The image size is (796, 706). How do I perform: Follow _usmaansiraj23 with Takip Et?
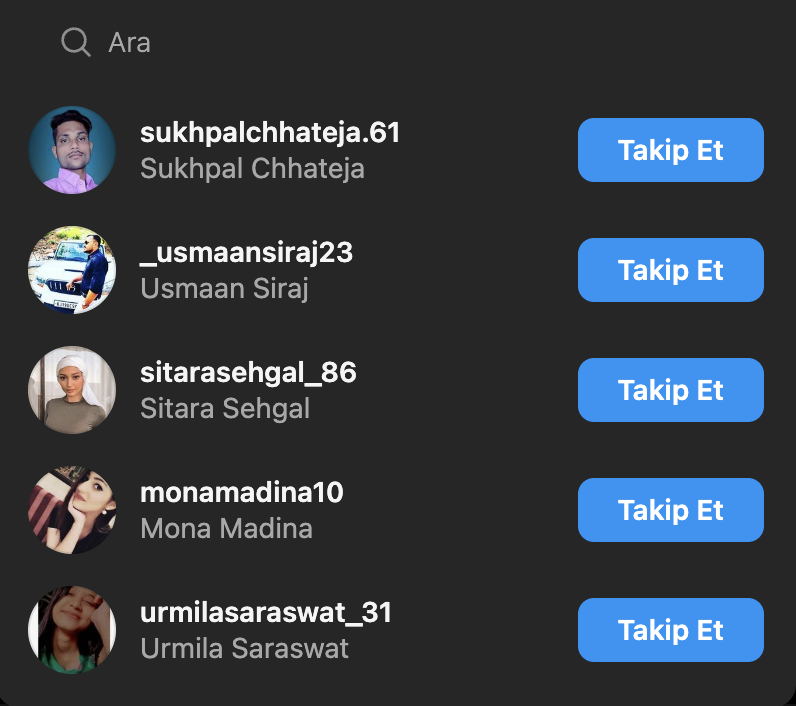coord(670,270)
